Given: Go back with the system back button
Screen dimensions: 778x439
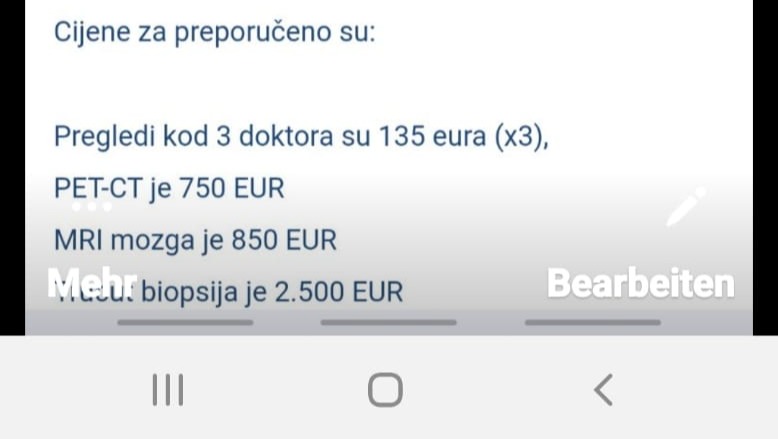Looking at the screenshot, I should tap(603, 390).
